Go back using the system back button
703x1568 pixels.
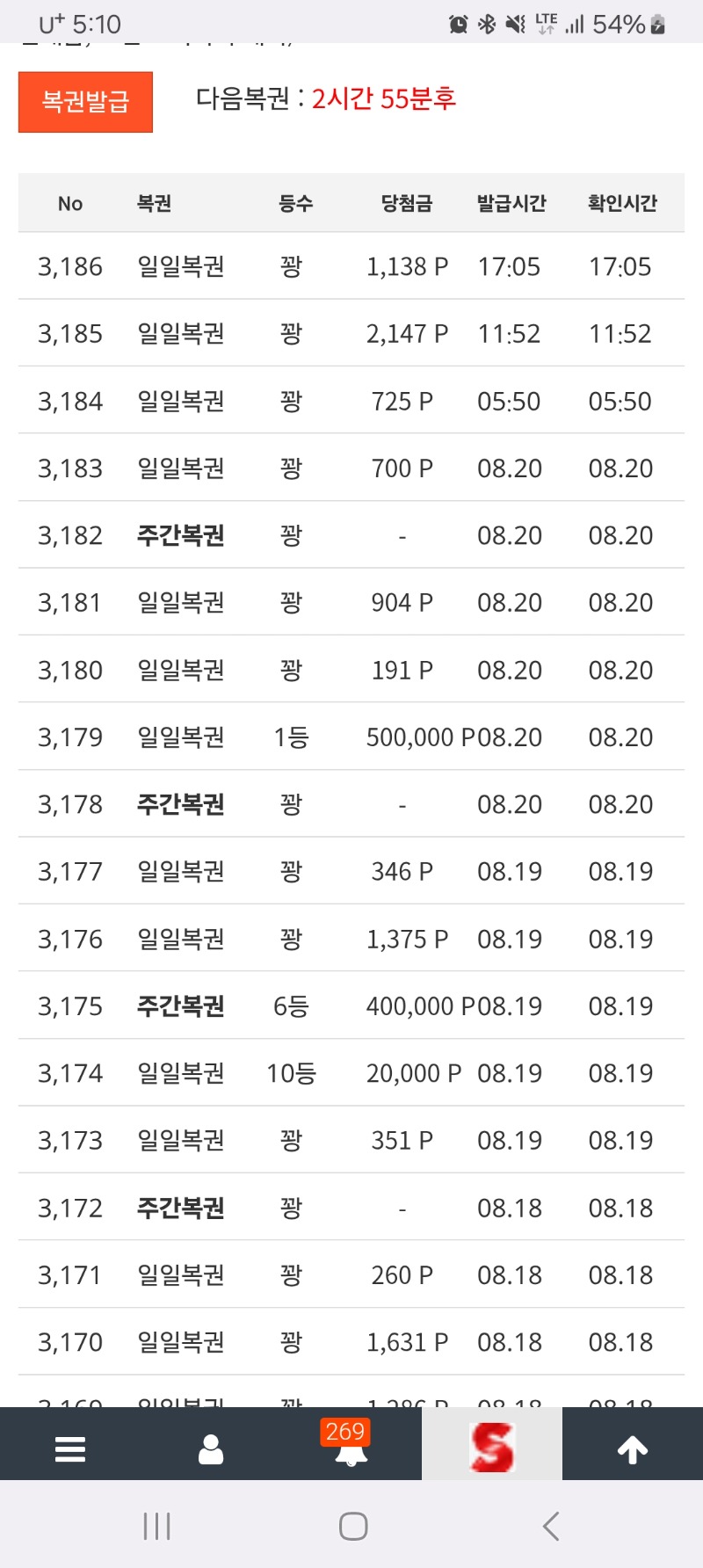pos(551,1526)
